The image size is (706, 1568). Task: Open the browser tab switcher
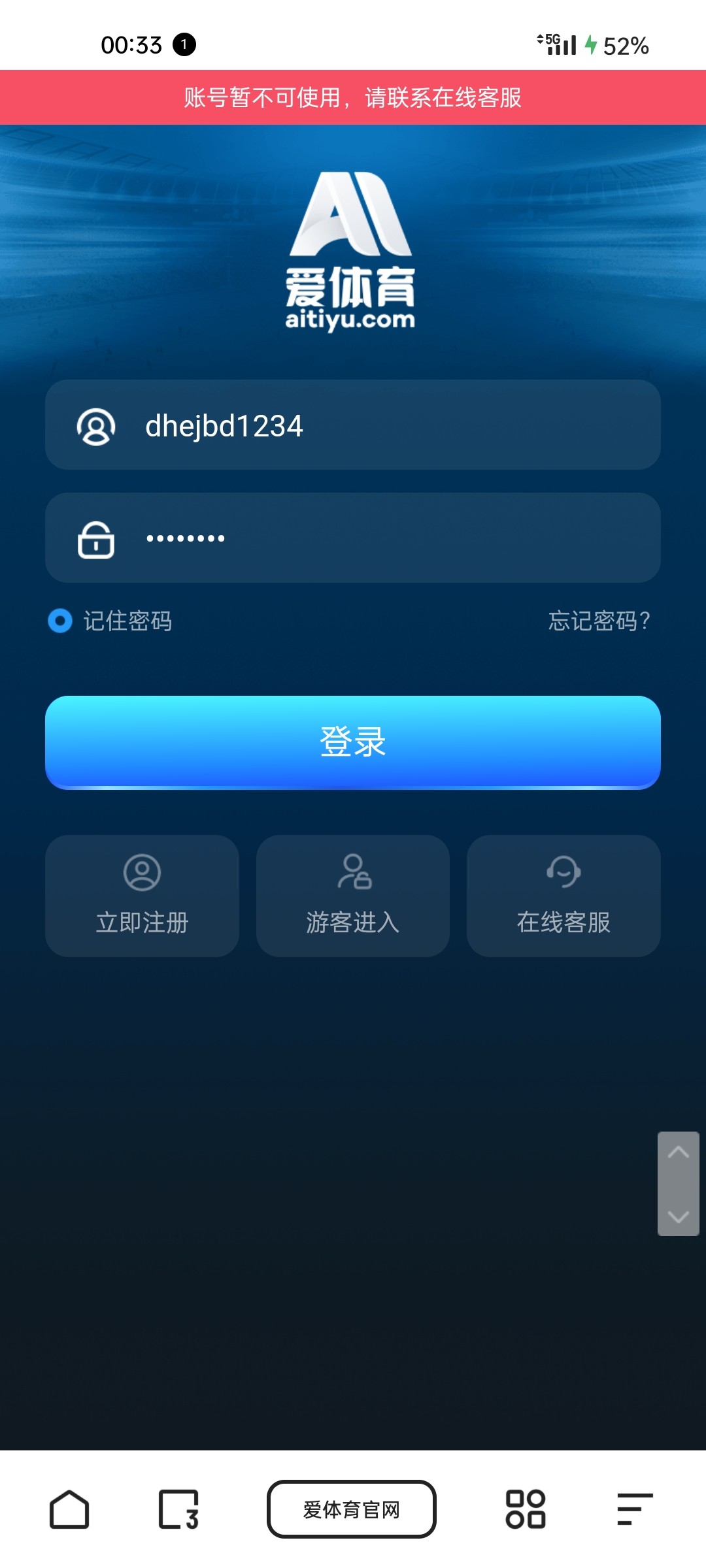[x=178, y=1509]
